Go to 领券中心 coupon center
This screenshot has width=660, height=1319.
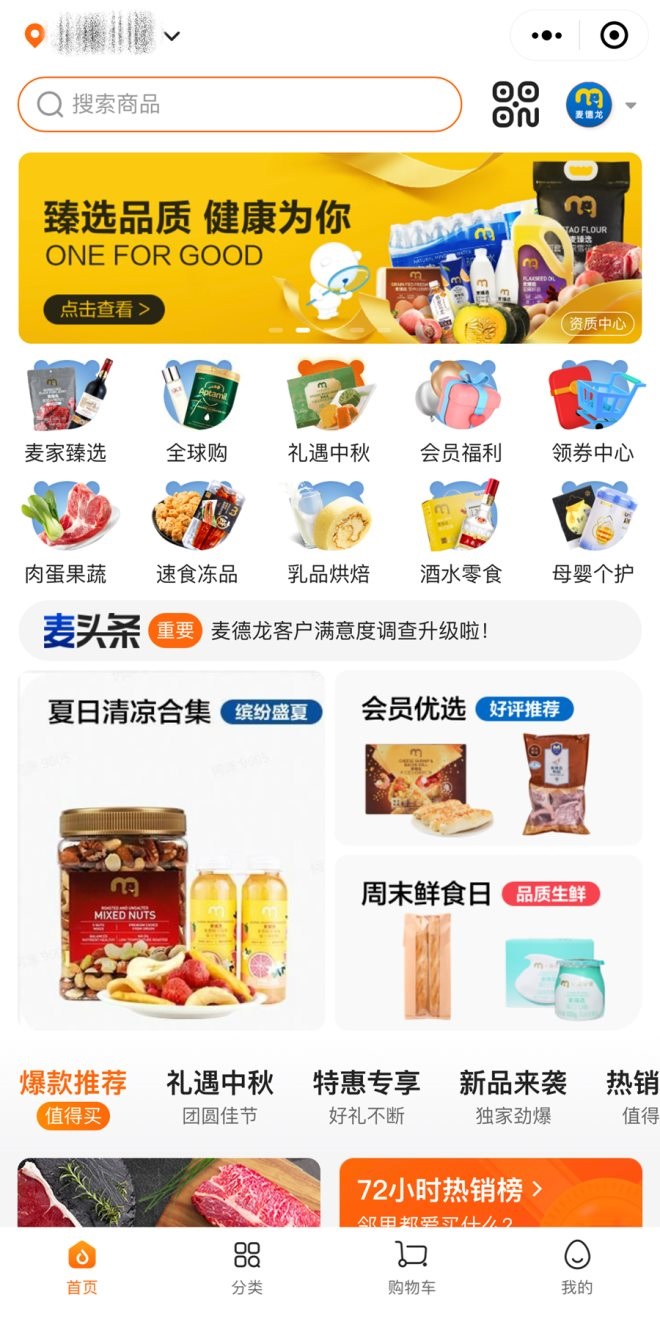593,412
